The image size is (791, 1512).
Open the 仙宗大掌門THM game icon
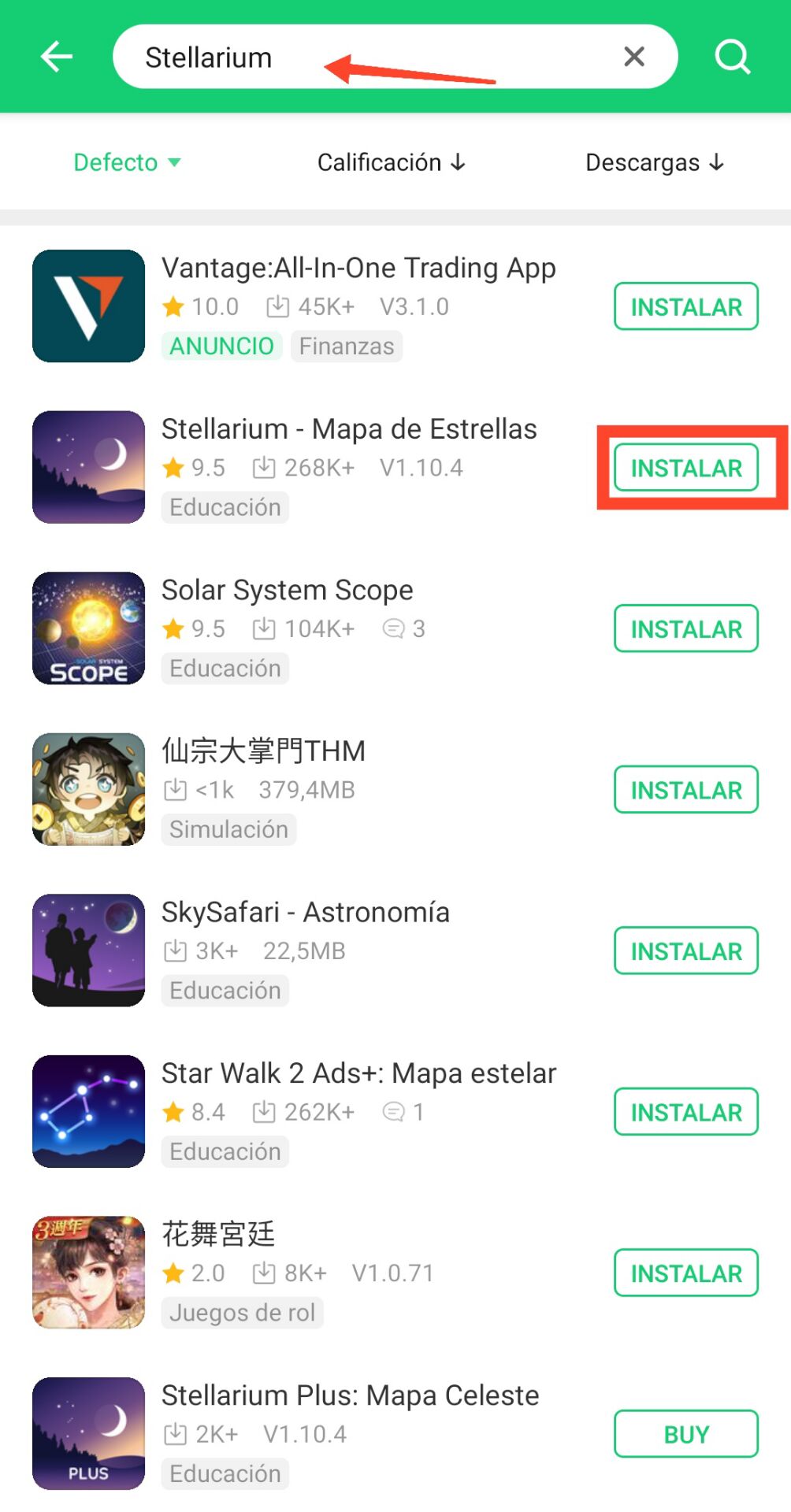click(88, 789)
